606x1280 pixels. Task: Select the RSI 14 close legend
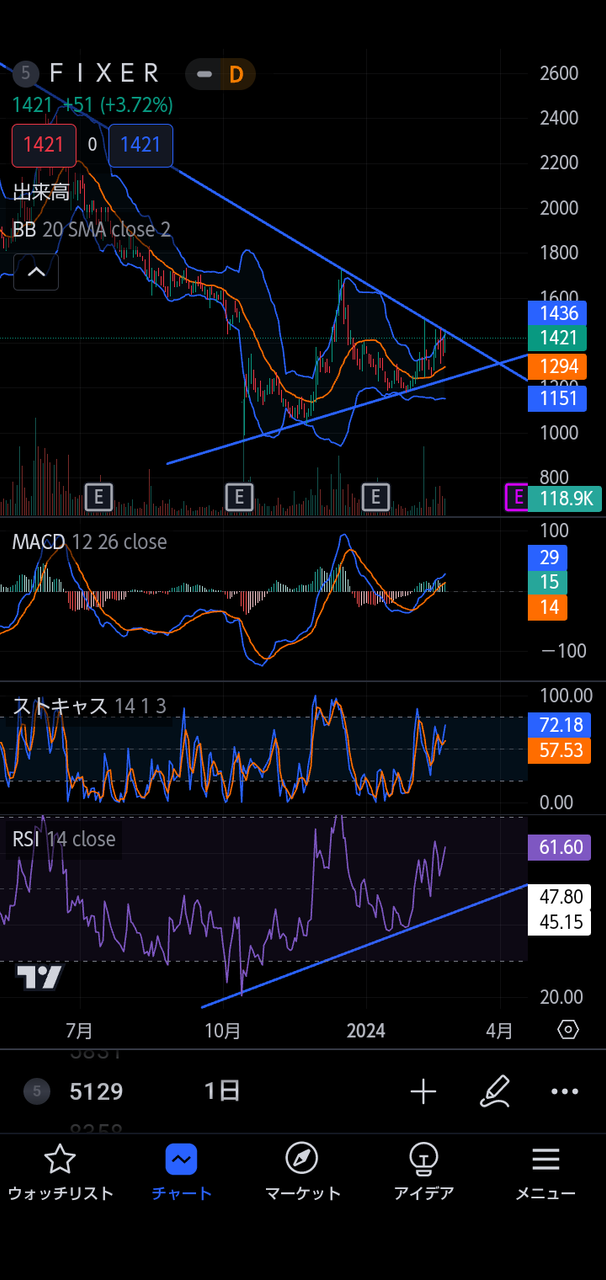pyautogui.click(x=64, y=839)
